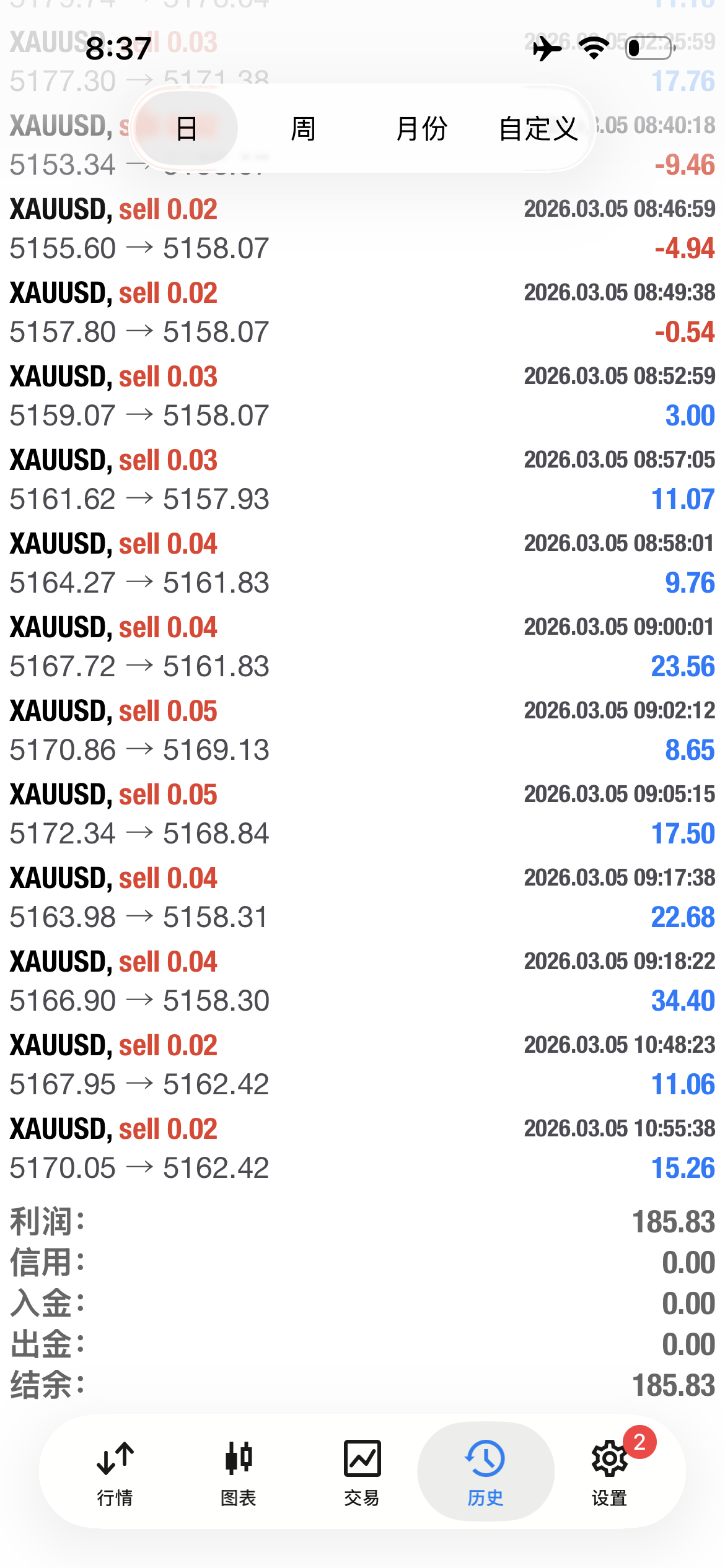Expand the trade closed at 08:46:59
This screenshot has height=1568, width=725.
coord(362,229)
